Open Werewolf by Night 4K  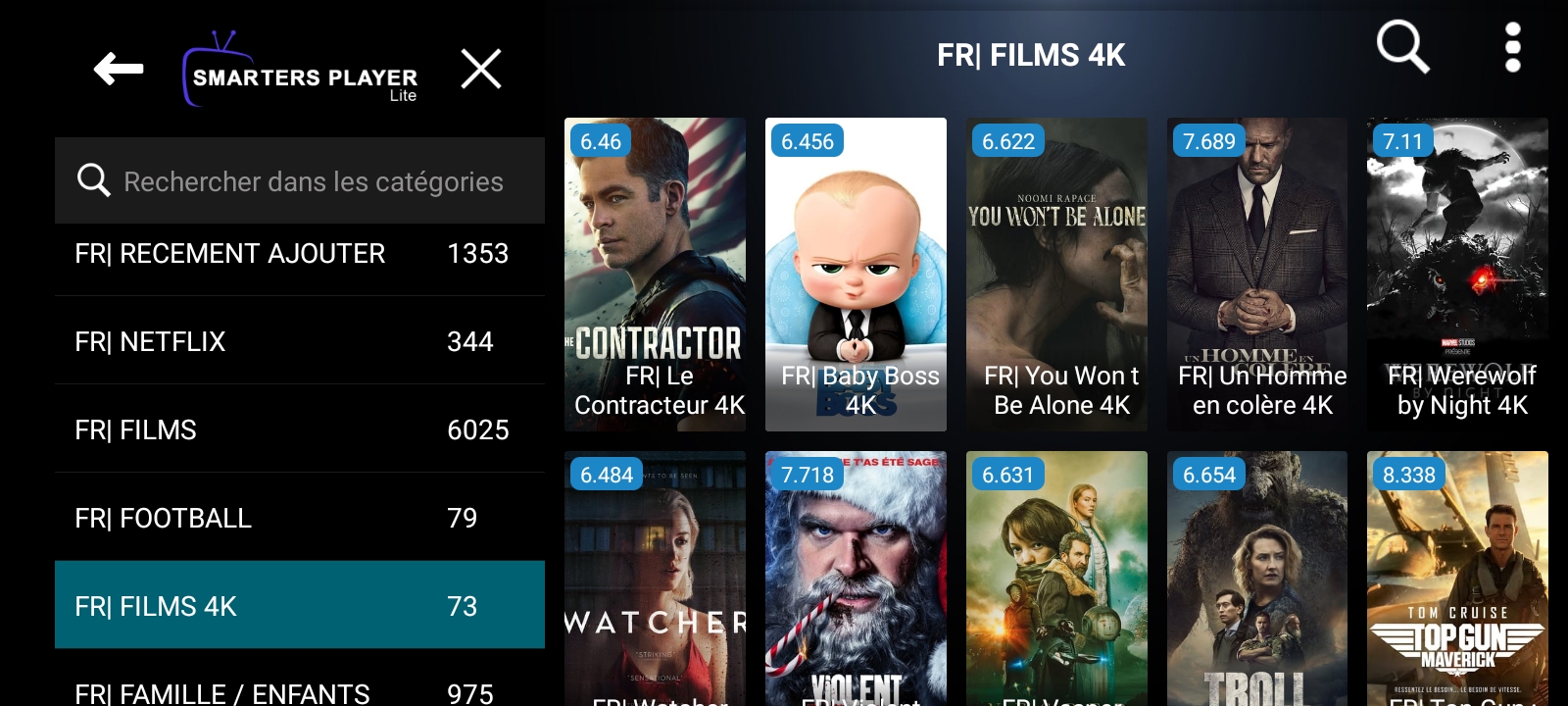coord(1457,275)
